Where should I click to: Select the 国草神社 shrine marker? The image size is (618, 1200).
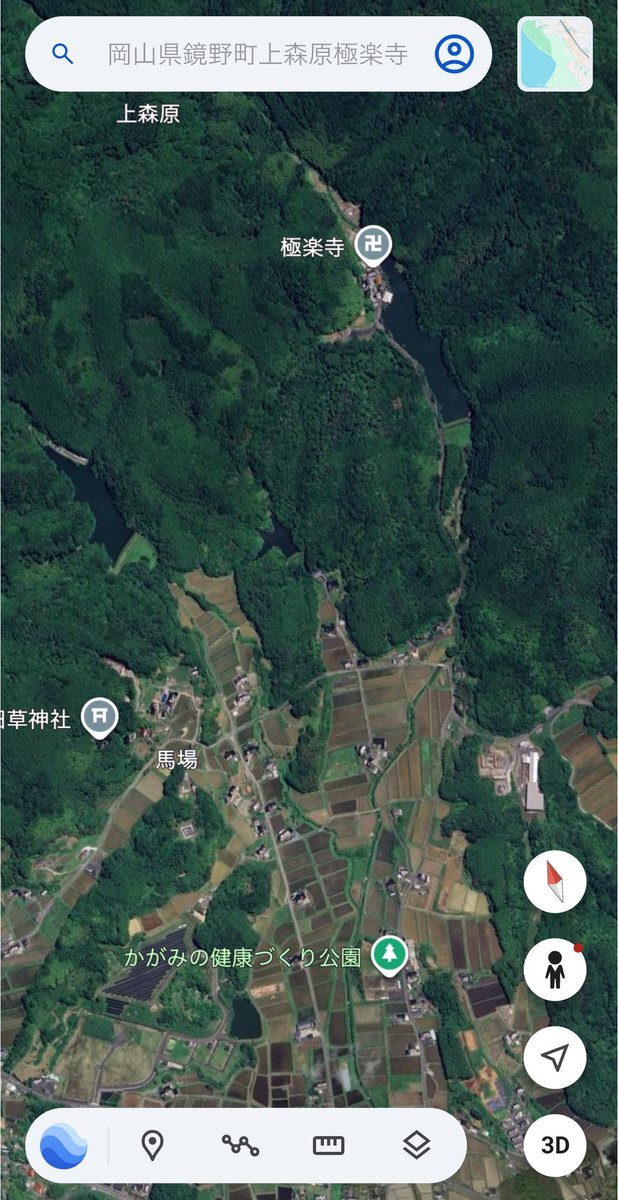(x=99, y=717)
